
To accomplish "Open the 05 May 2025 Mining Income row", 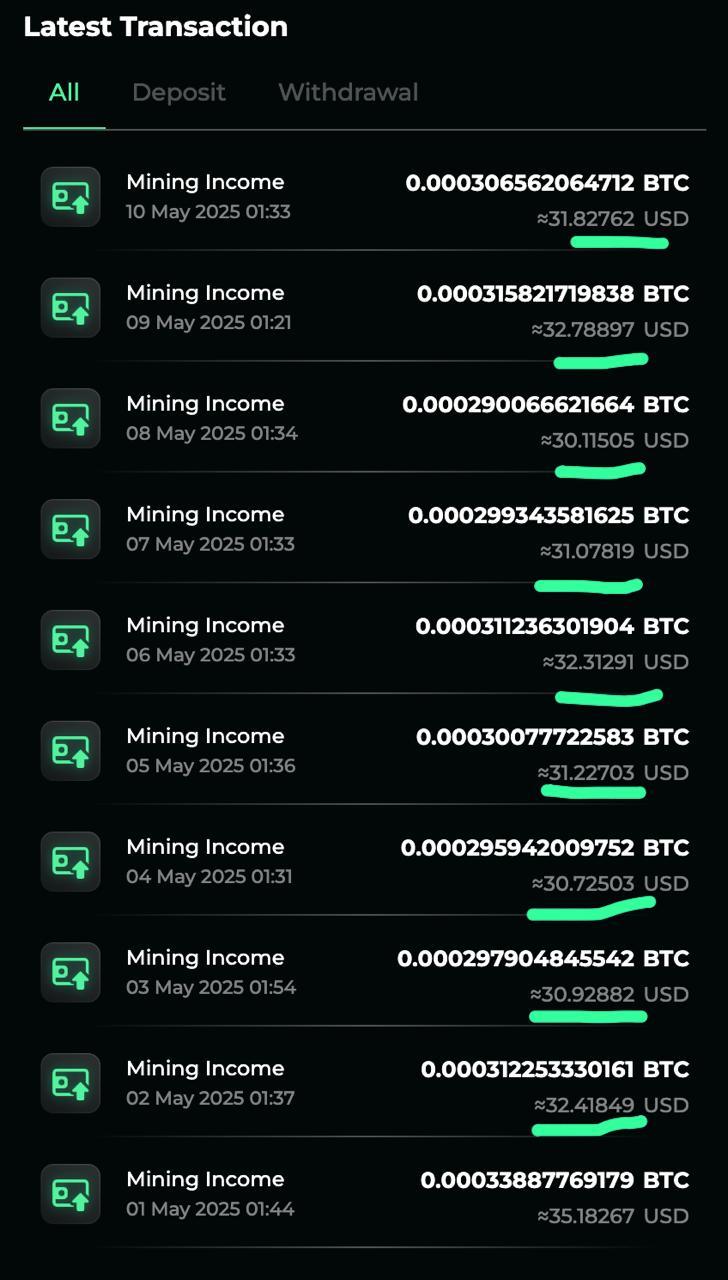I will pos(364,752).
